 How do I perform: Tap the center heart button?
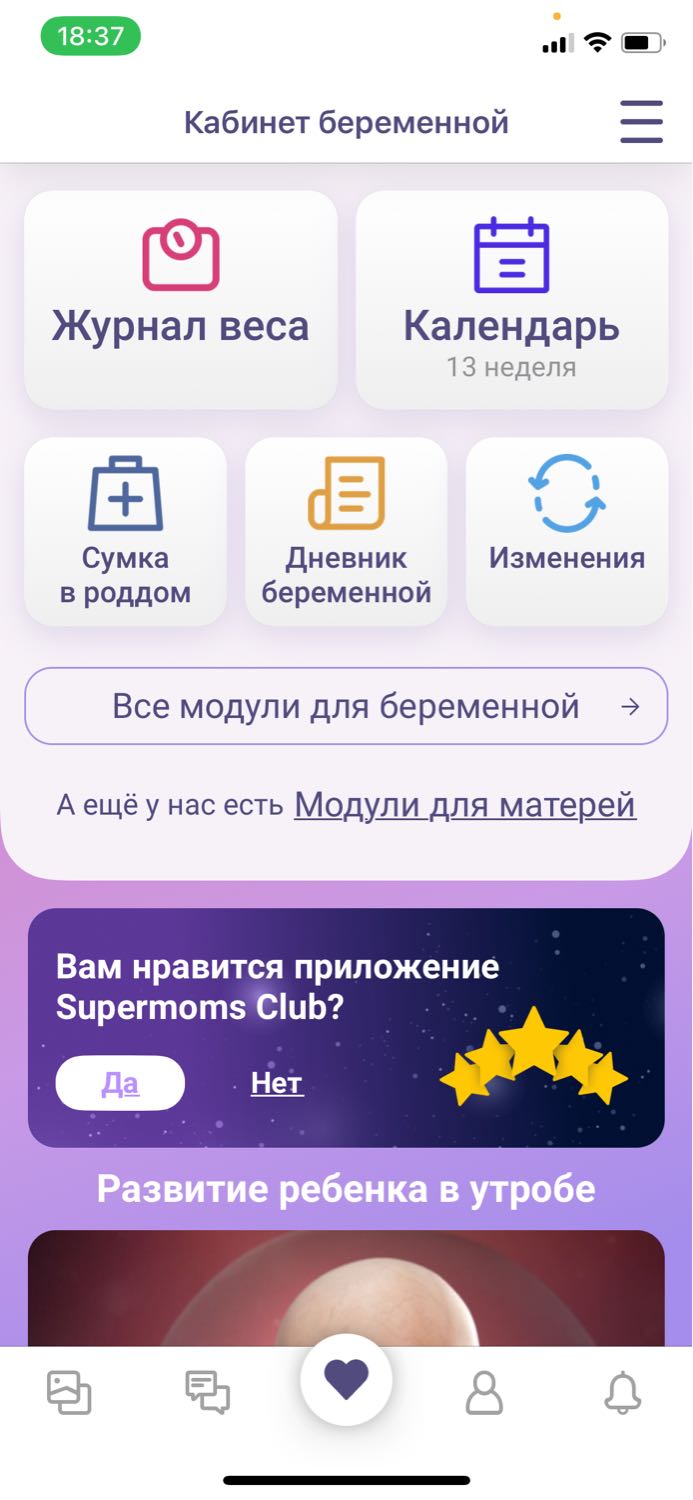click(x=346, y=1380)
